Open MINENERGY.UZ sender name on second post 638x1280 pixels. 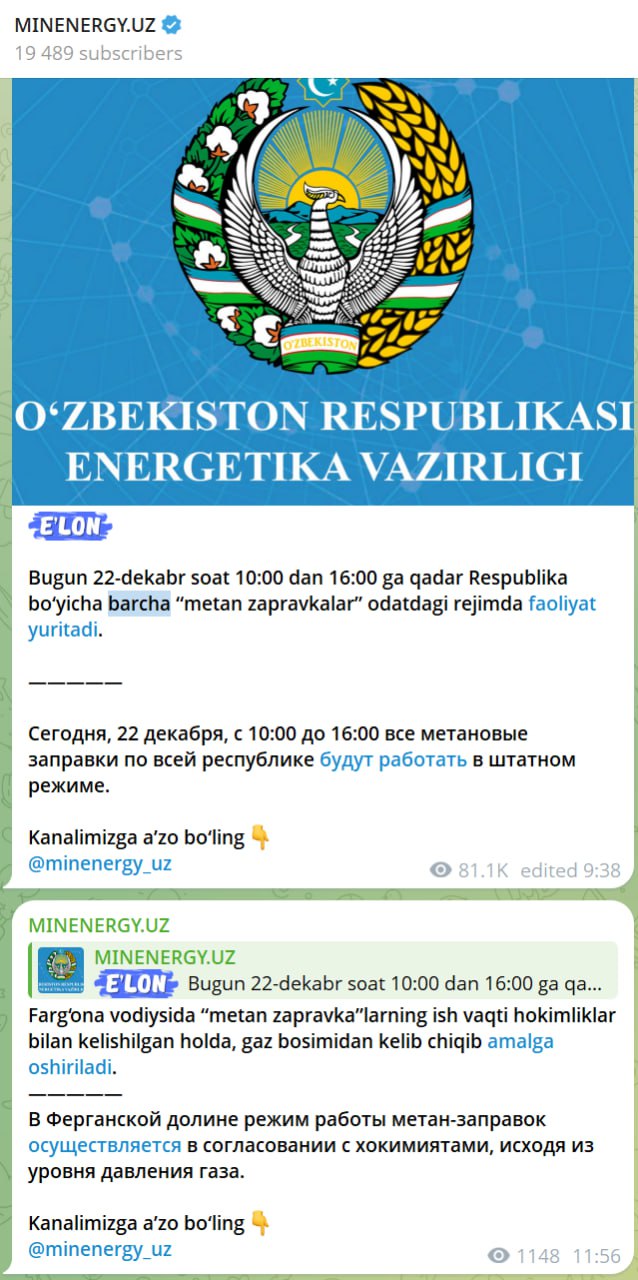coord(98,925)
